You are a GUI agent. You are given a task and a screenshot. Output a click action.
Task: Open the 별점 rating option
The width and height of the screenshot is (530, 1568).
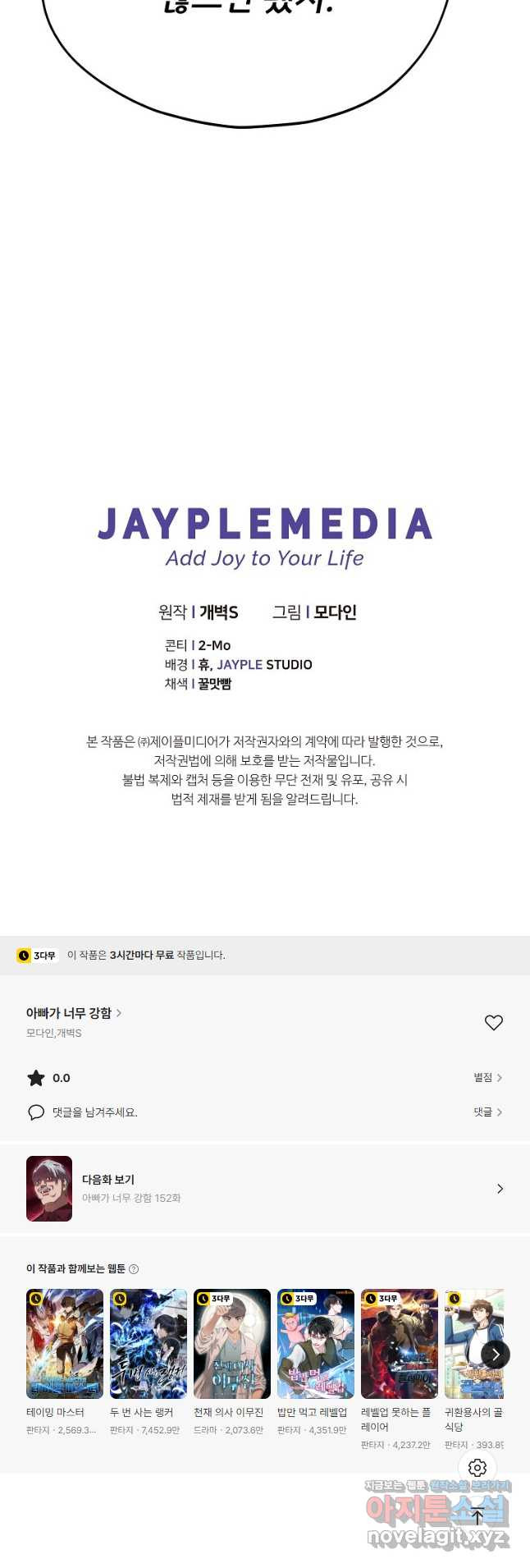pyautogui.click(x=487, y=1077)
